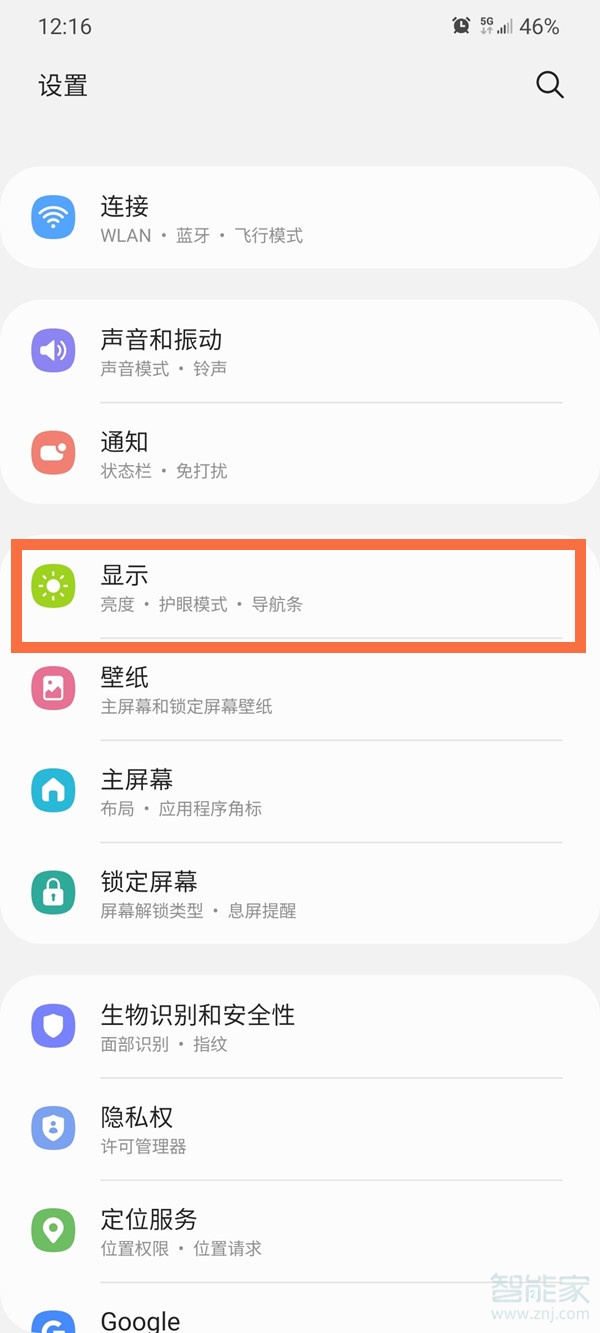The width and height of the screenshot is (600, 1333).
Task: Open 通知 settings
Action: [x=300, y=454]
